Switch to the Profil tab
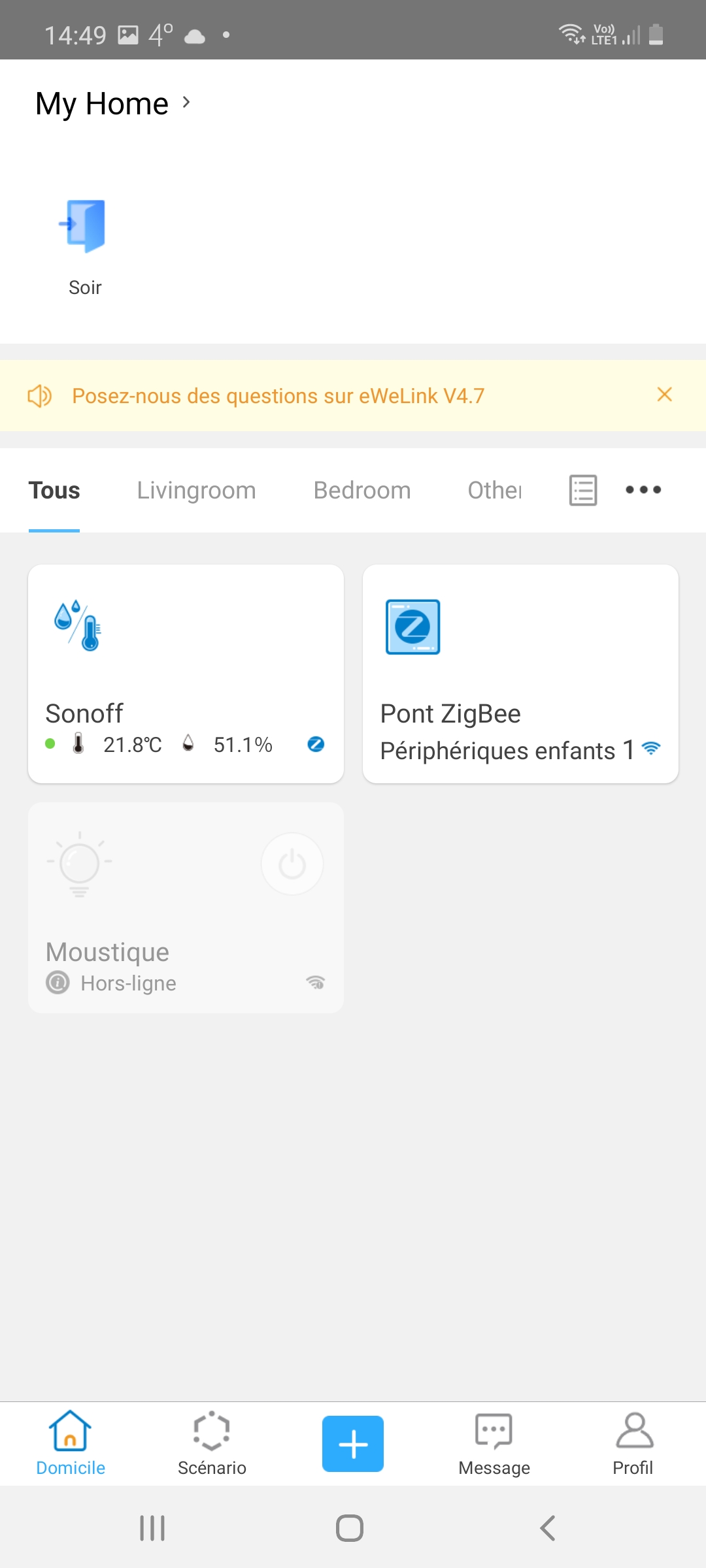 coord(633,1444)
